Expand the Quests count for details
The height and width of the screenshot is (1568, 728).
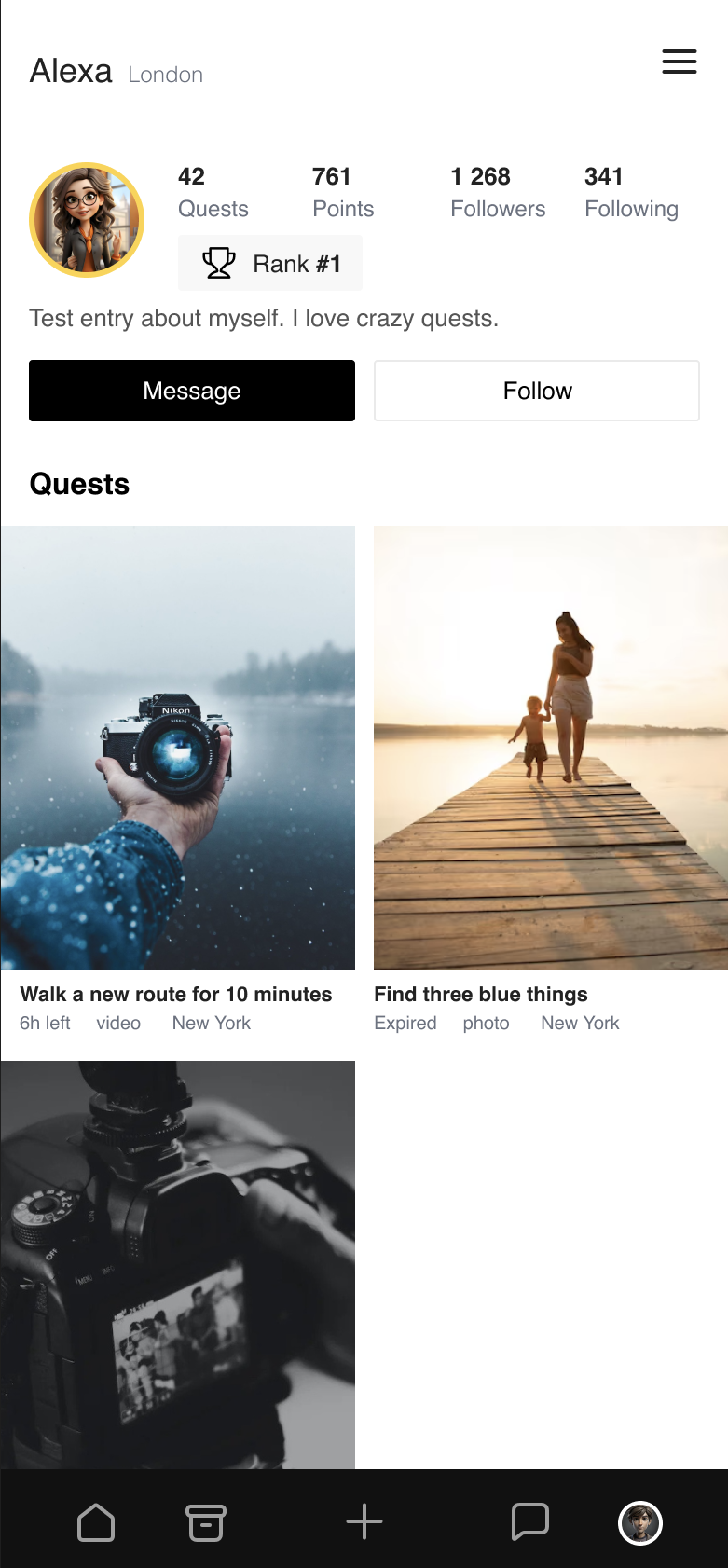pyautogui.click(x=213, y=192)
